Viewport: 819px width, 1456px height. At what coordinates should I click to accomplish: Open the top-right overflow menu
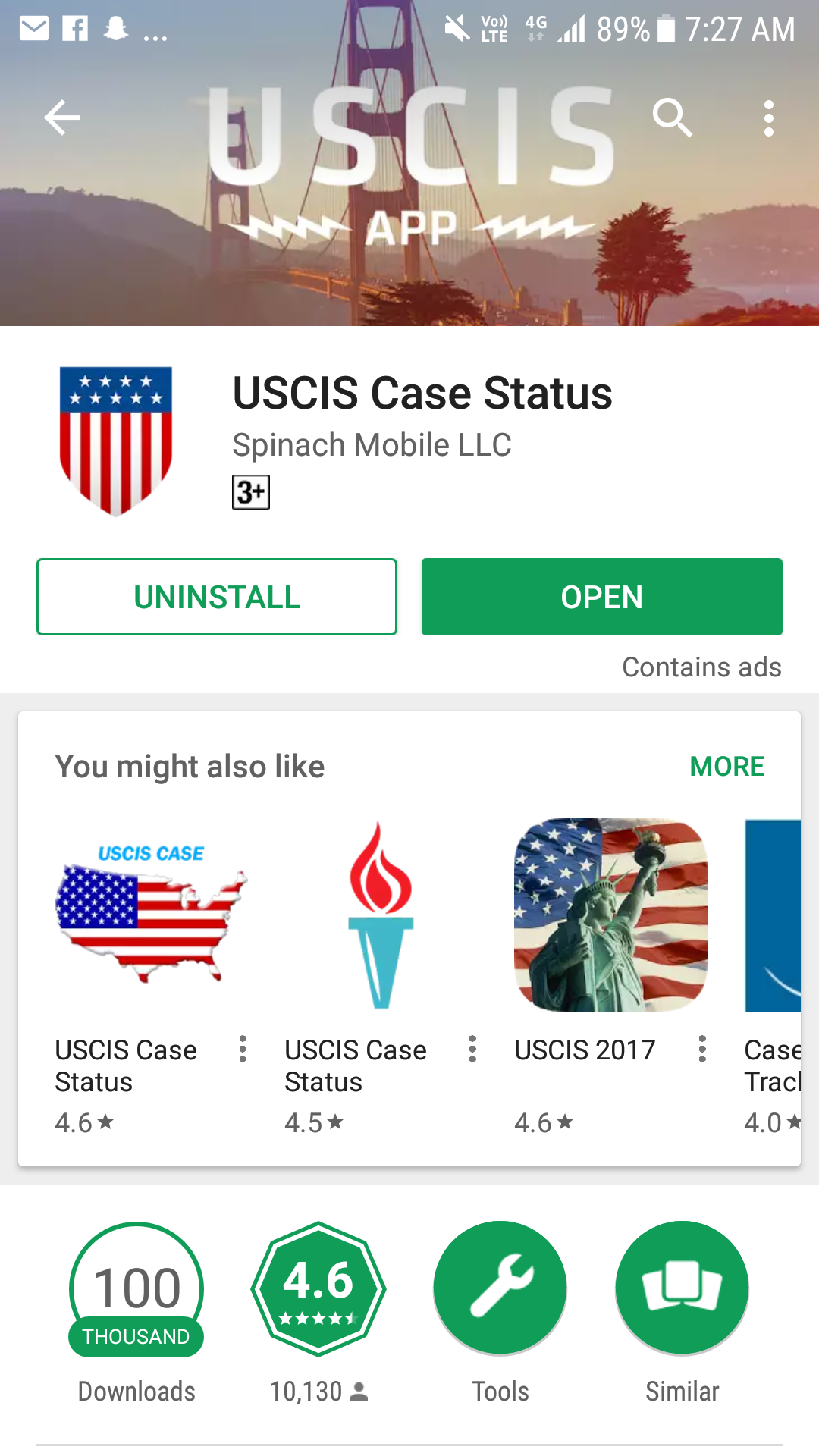[x=769, y=118]
